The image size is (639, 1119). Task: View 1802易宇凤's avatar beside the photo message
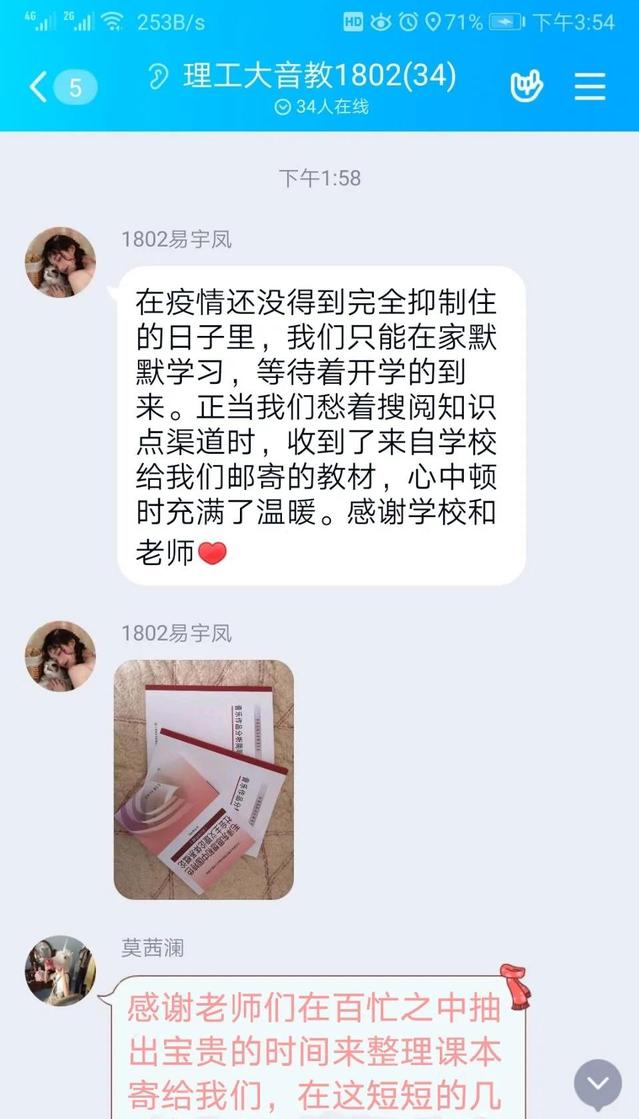tap(60, 656)
